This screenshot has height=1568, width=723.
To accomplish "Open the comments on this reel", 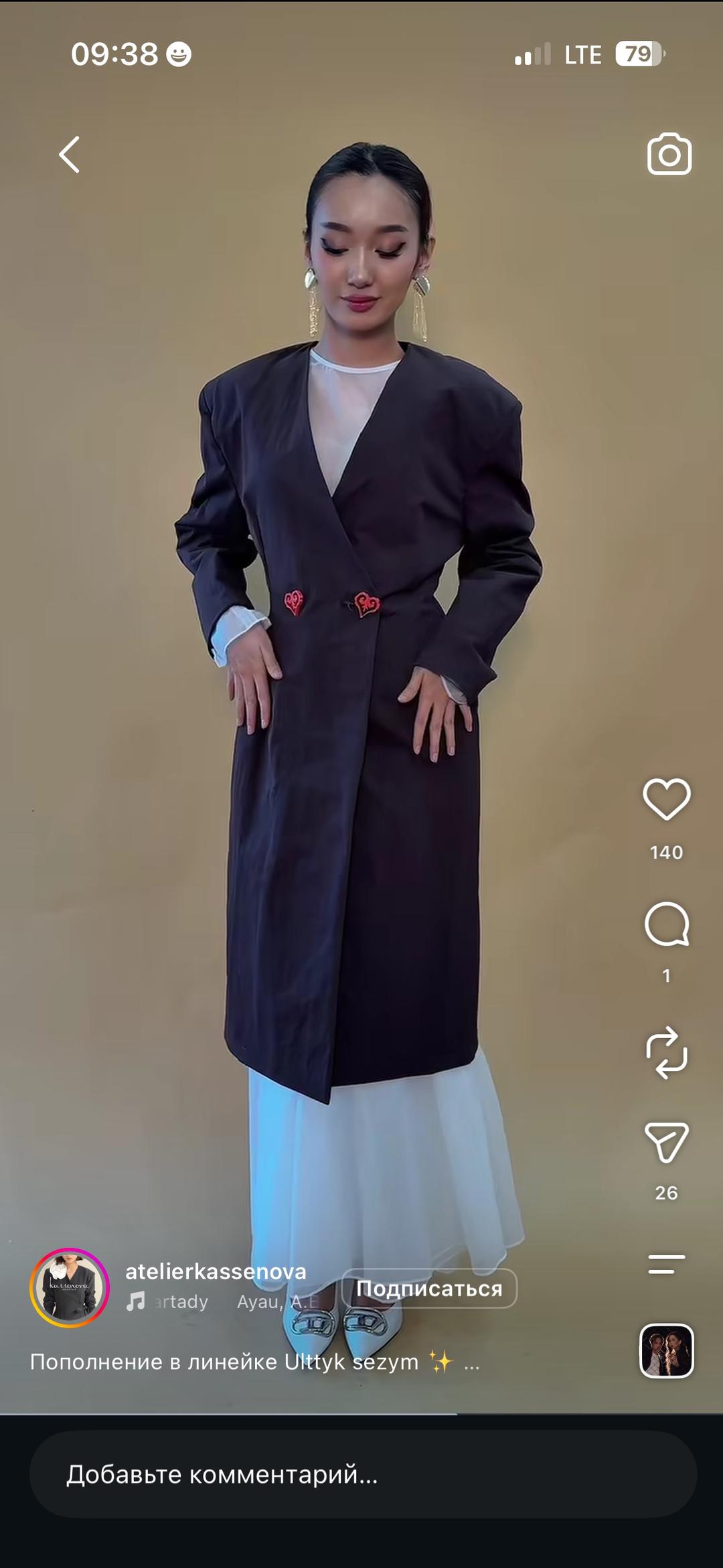I will (x=667, y=924).
